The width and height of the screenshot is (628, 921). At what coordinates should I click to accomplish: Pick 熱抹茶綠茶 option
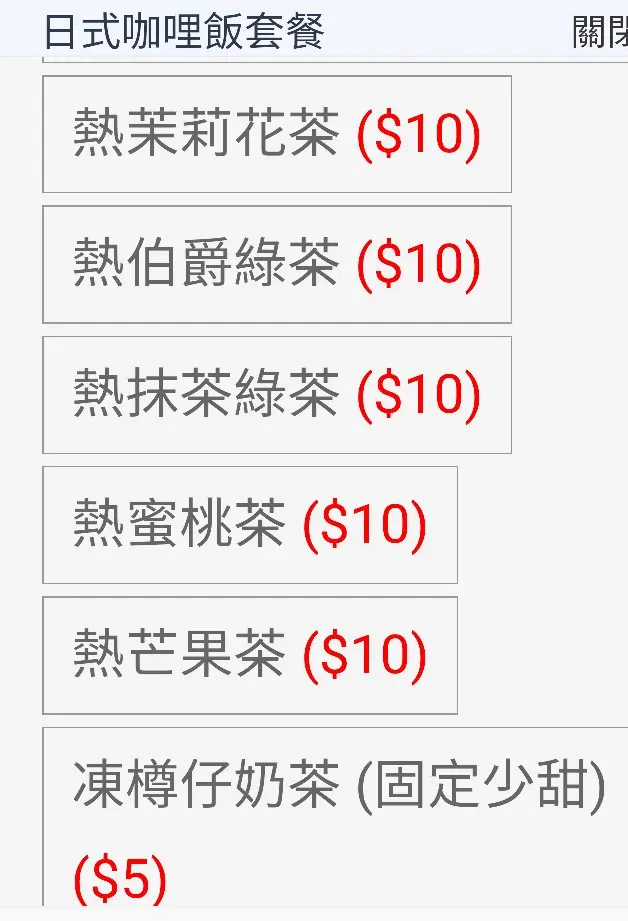pyautogui.click(x=276, y=395)
